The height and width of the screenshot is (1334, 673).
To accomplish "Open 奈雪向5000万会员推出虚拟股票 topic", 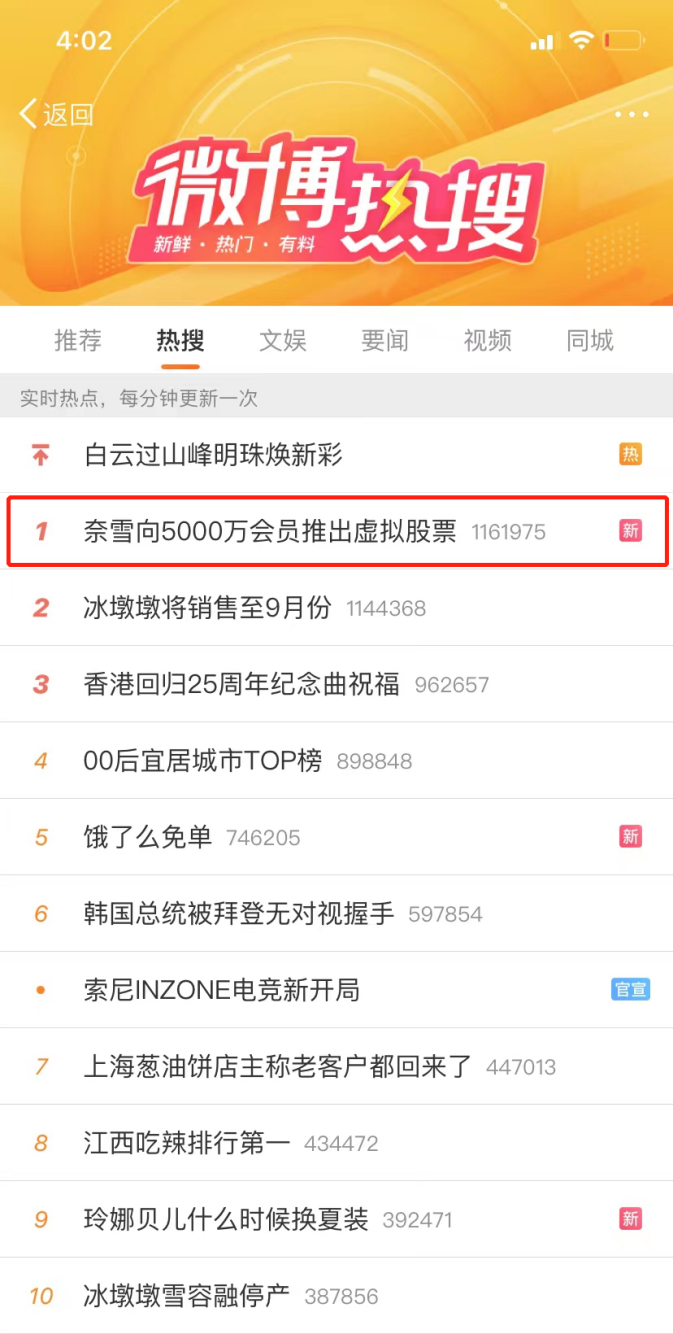I will pos(270,531).
